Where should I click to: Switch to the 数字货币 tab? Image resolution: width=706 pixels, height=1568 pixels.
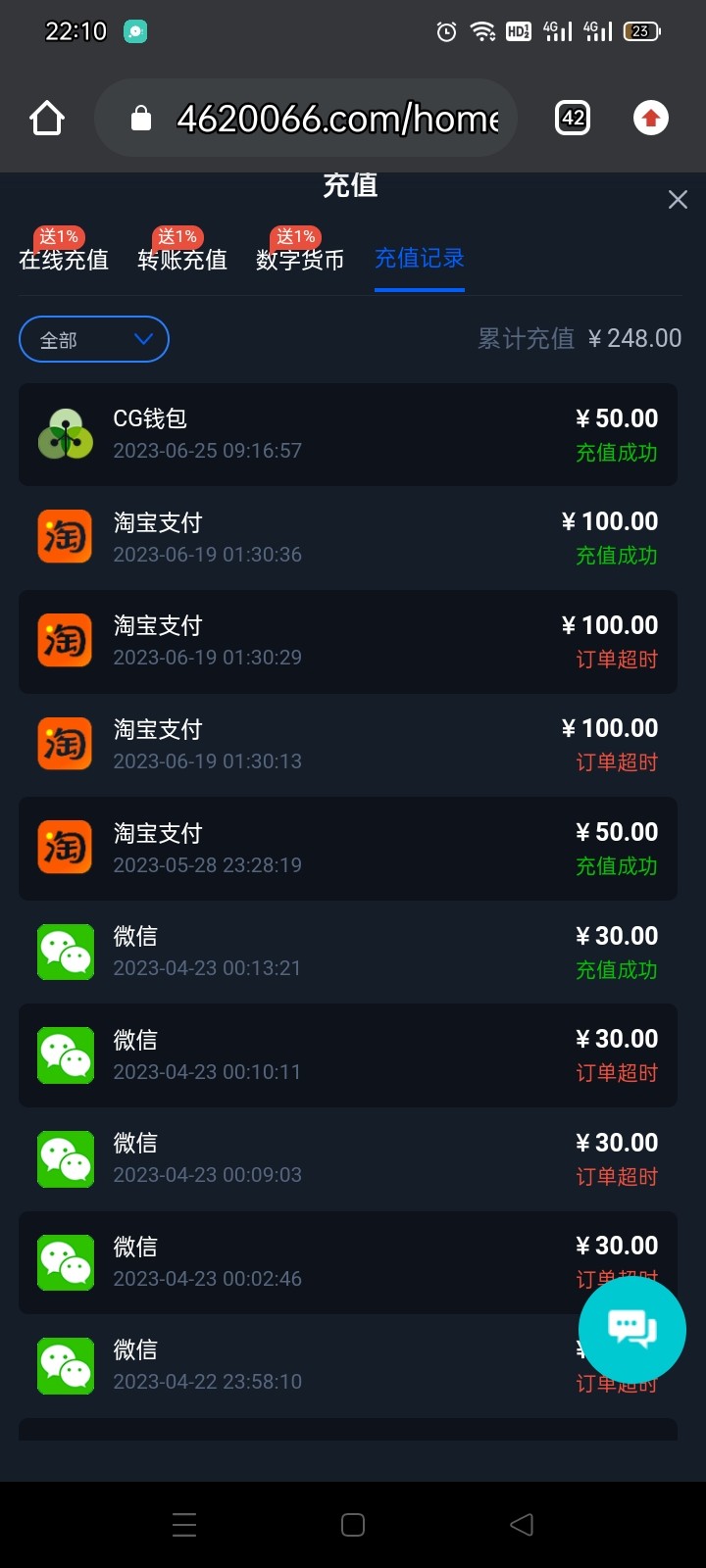(300, 259)
